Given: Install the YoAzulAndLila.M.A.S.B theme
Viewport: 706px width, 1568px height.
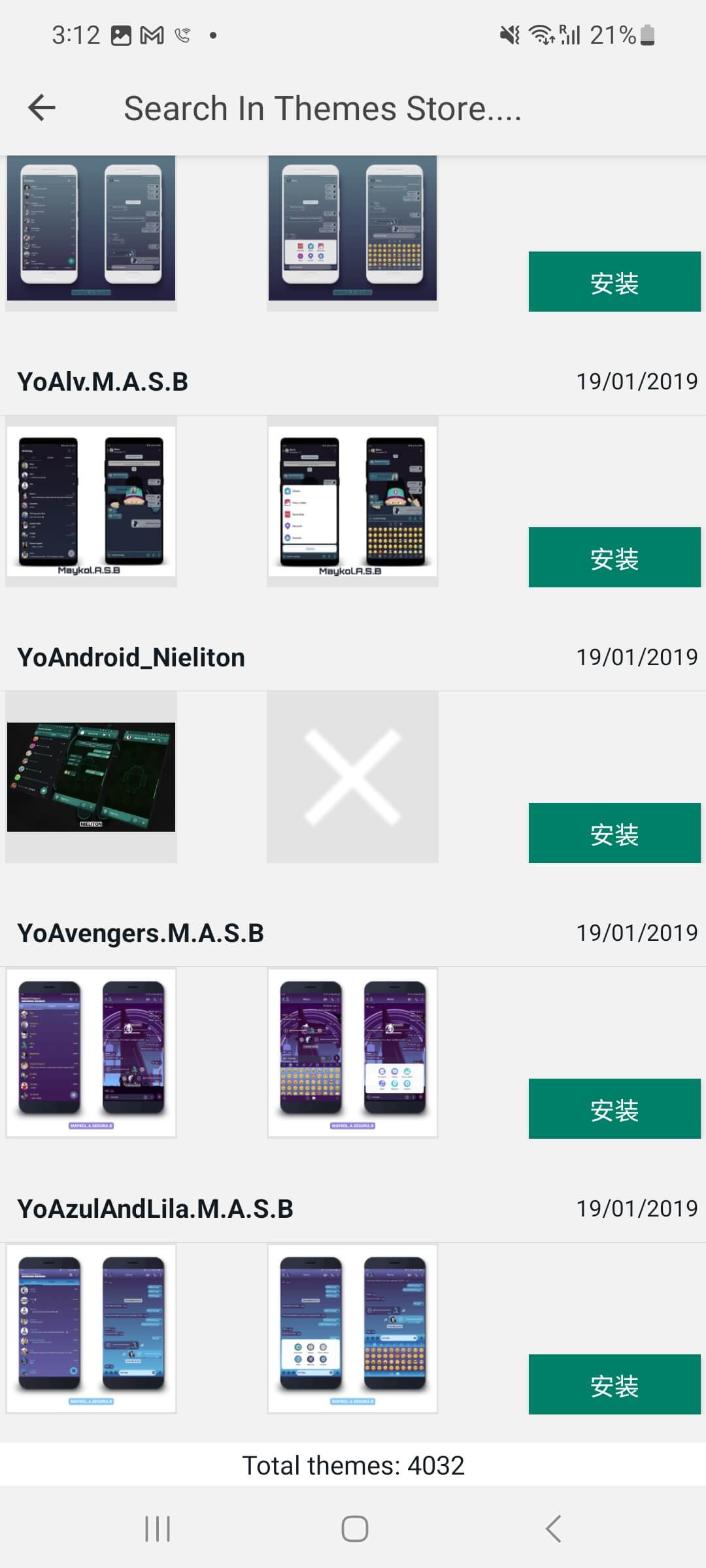Looking at the screenshot, I should (x=614, y=1384).
